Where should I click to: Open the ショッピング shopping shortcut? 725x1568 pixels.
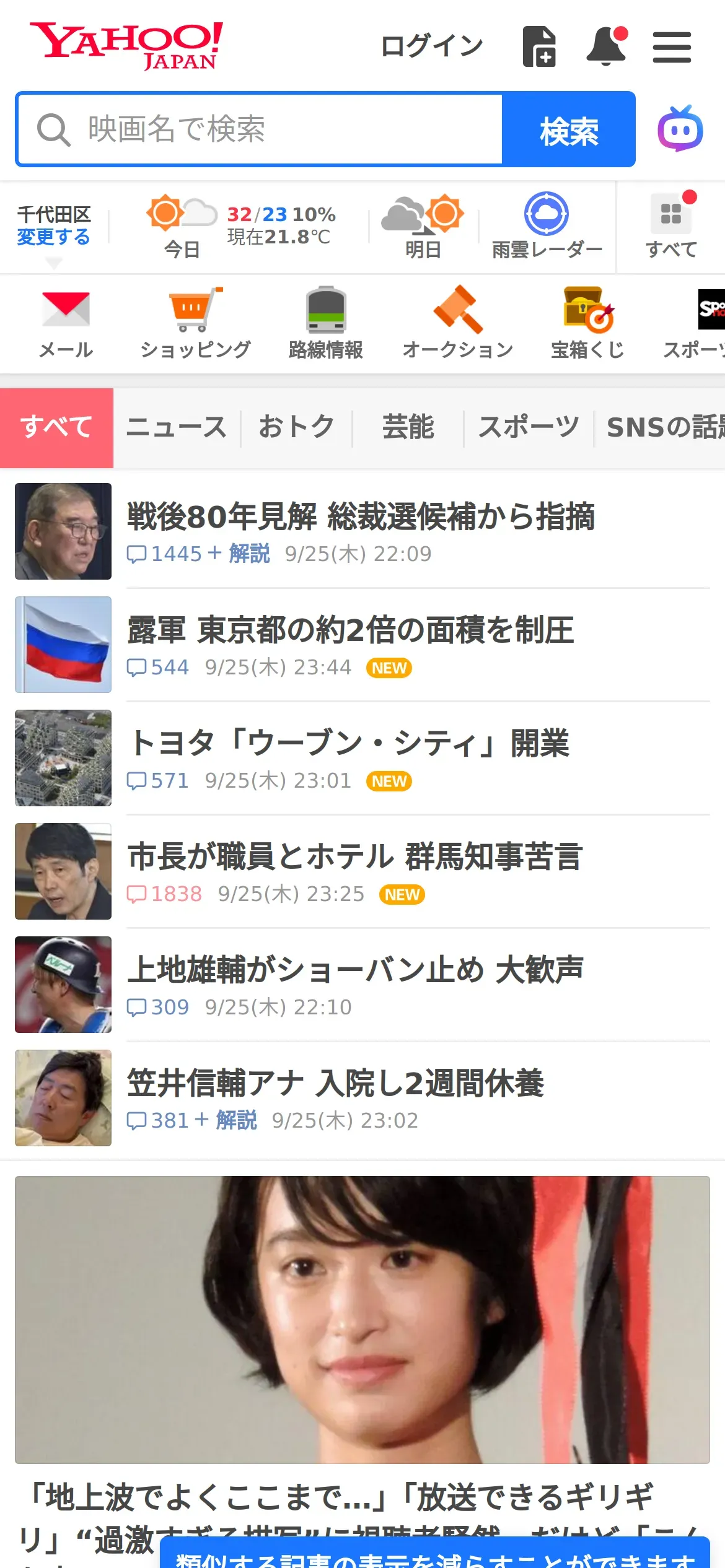point(195,323)
